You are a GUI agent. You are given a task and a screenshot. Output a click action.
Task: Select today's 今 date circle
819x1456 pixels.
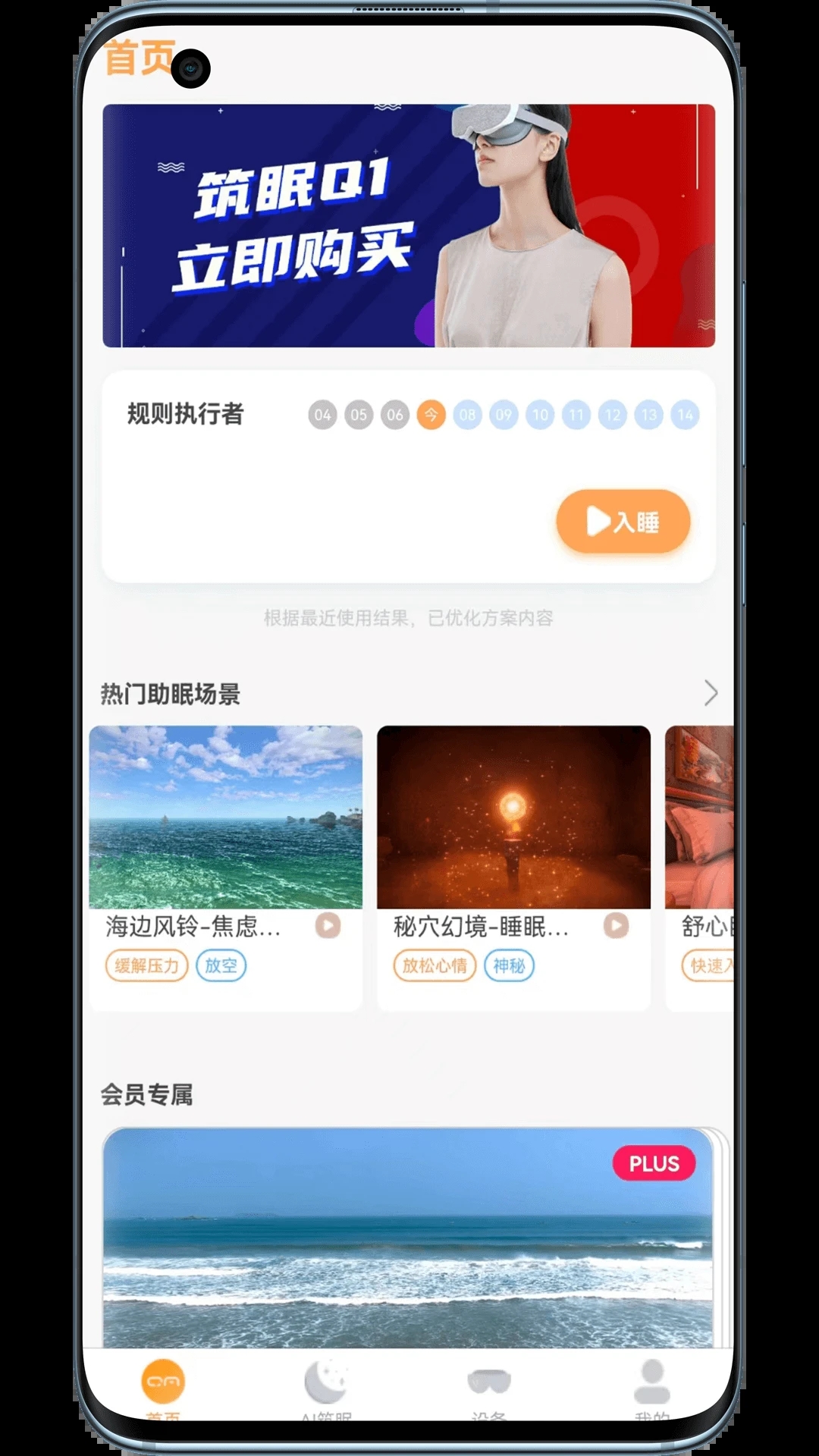431,415
